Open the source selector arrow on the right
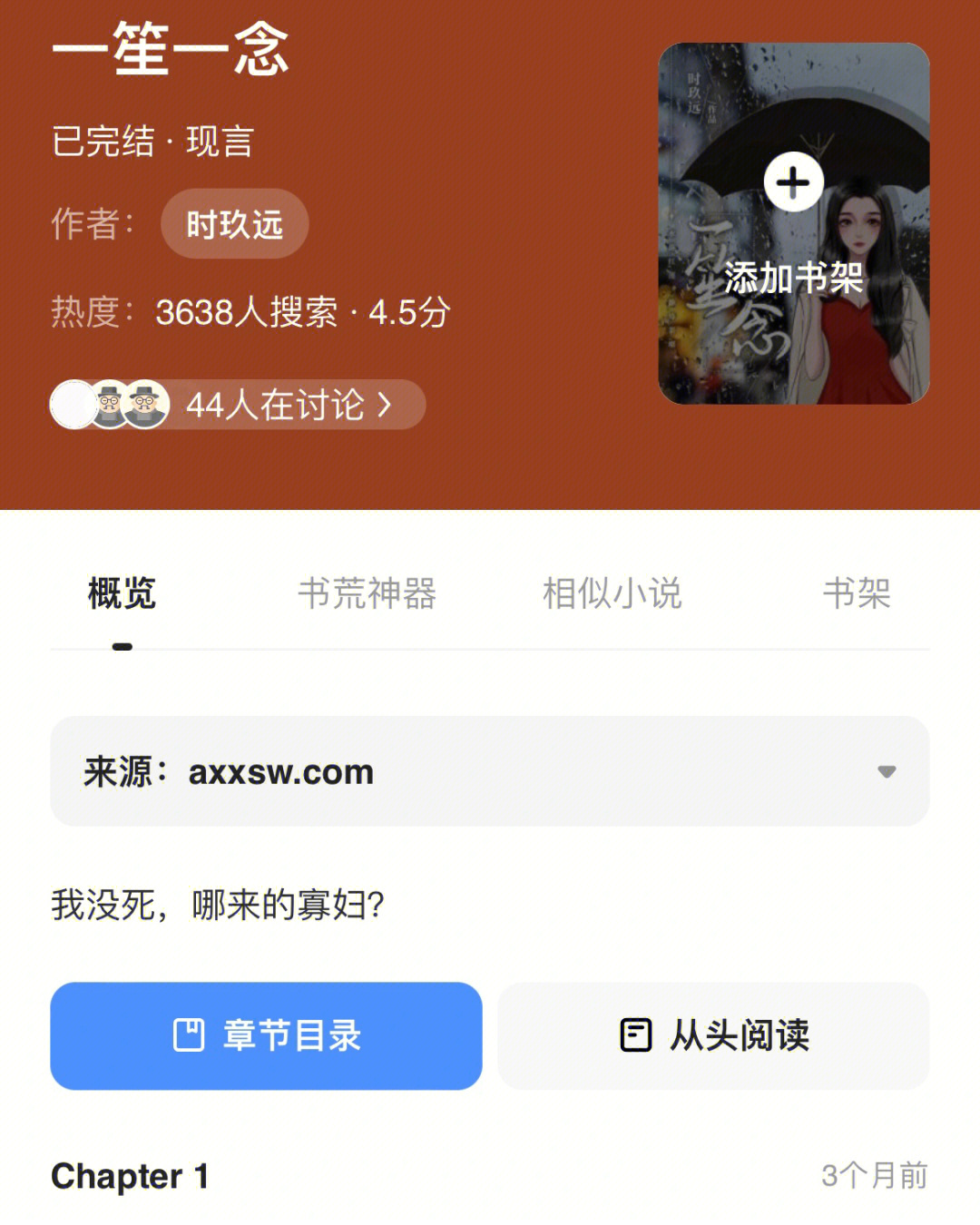The width and height of the screenshot is (980, 1225). pyautogui.click(x=885, y=772)
